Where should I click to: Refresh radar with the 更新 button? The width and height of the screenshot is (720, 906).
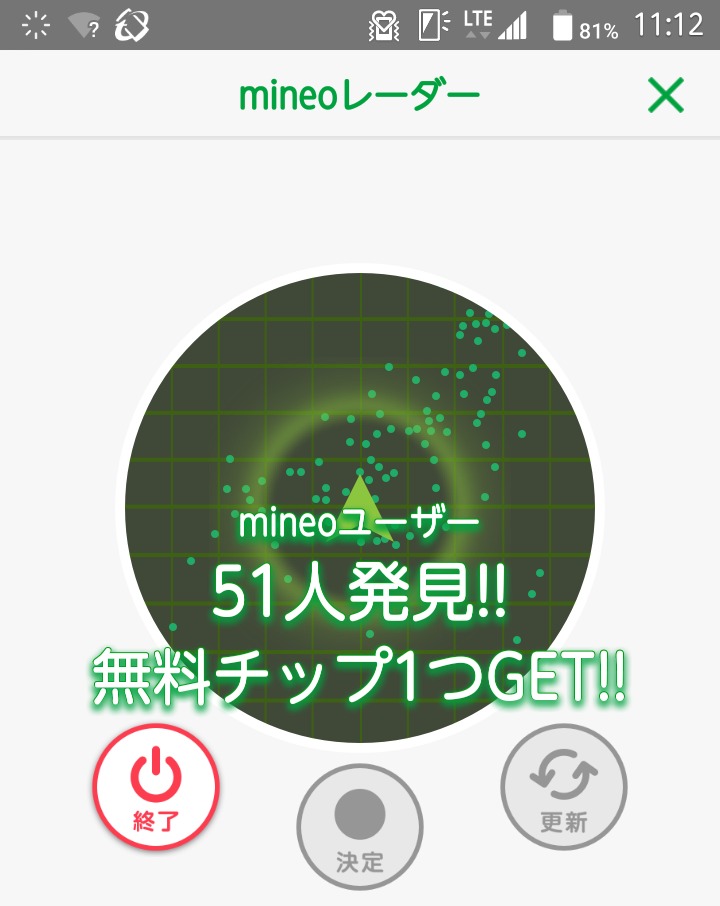click(x=563, y=786)
